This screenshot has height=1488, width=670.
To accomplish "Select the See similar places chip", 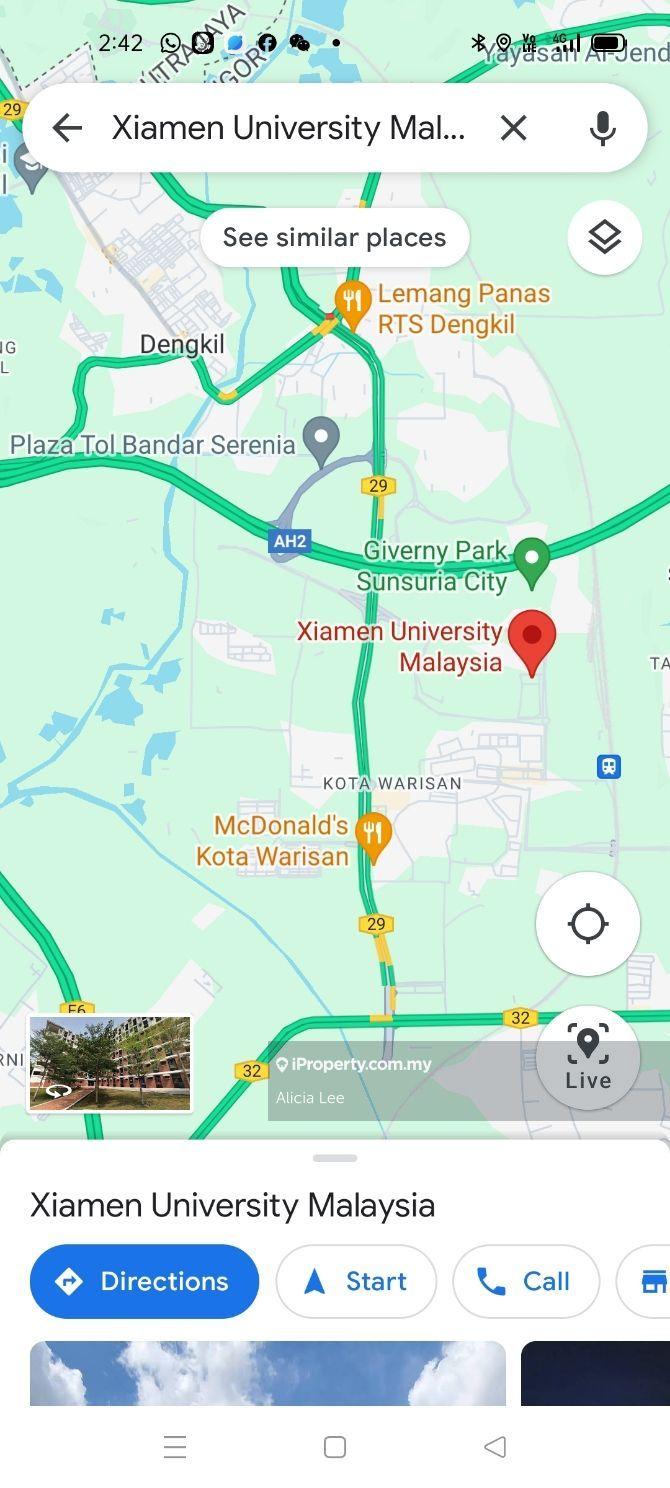I will pos(334,238).
